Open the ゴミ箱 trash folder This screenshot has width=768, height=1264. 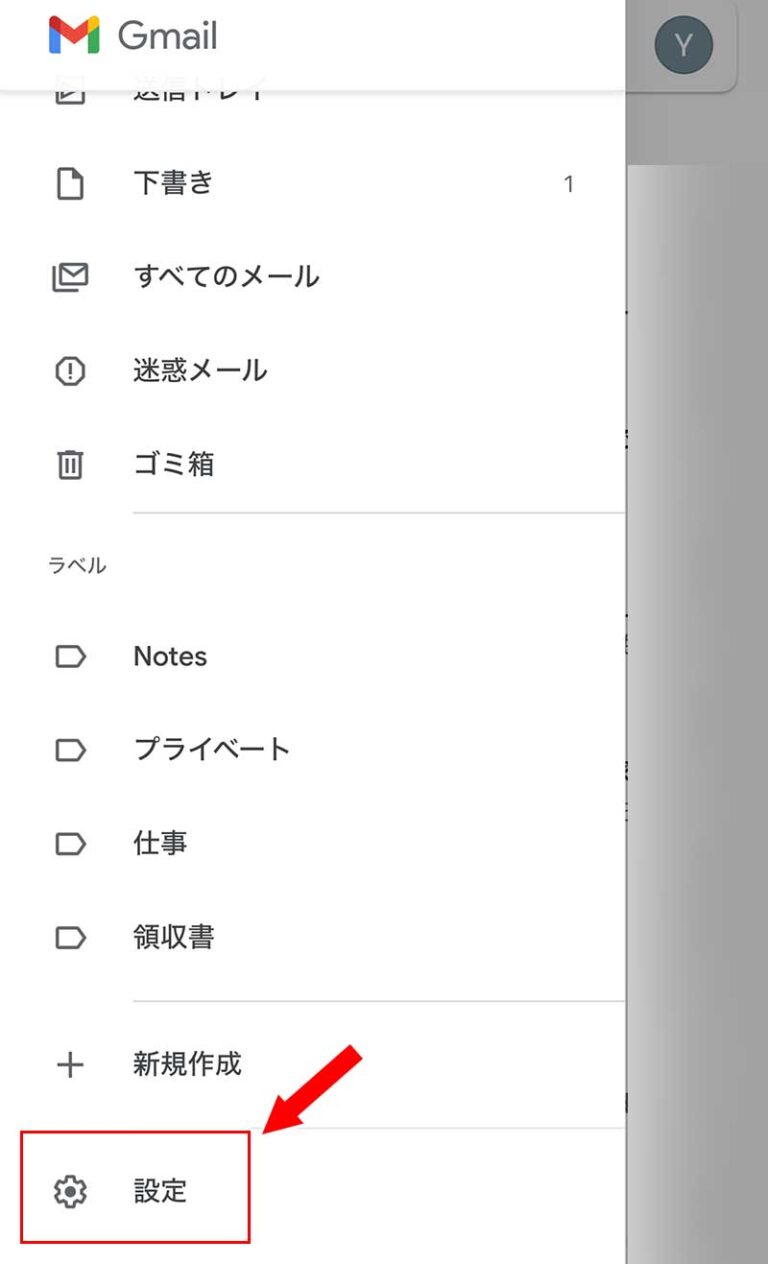point(174,464)
